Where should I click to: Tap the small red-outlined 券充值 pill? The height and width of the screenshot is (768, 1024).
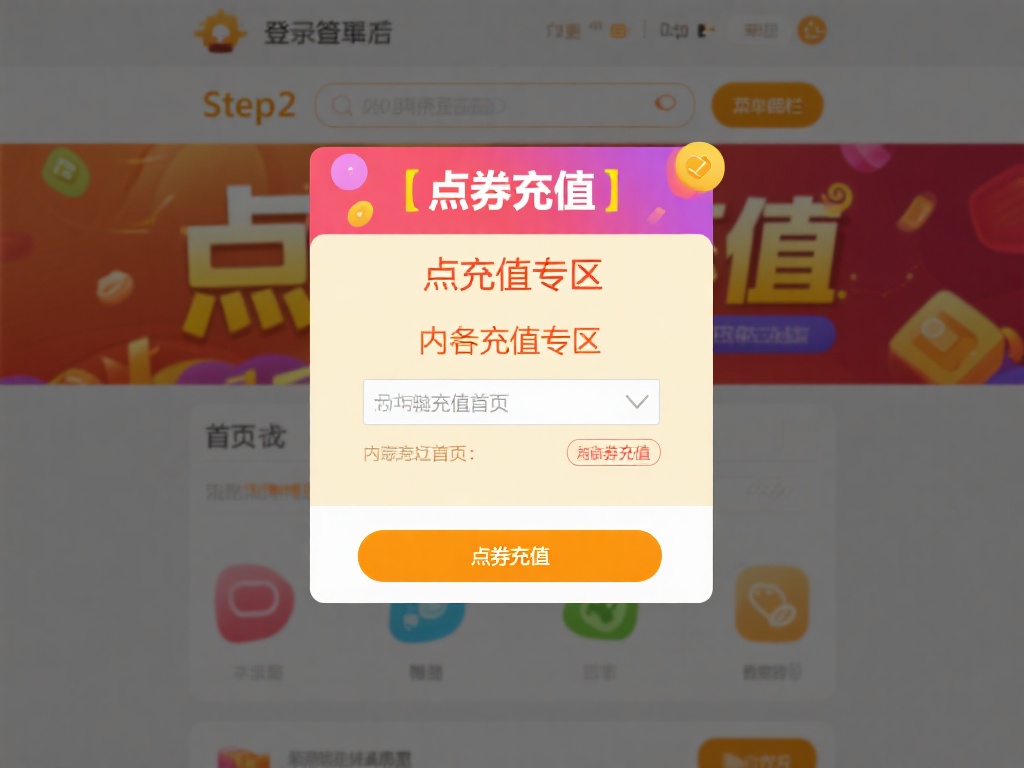(614, 453)
